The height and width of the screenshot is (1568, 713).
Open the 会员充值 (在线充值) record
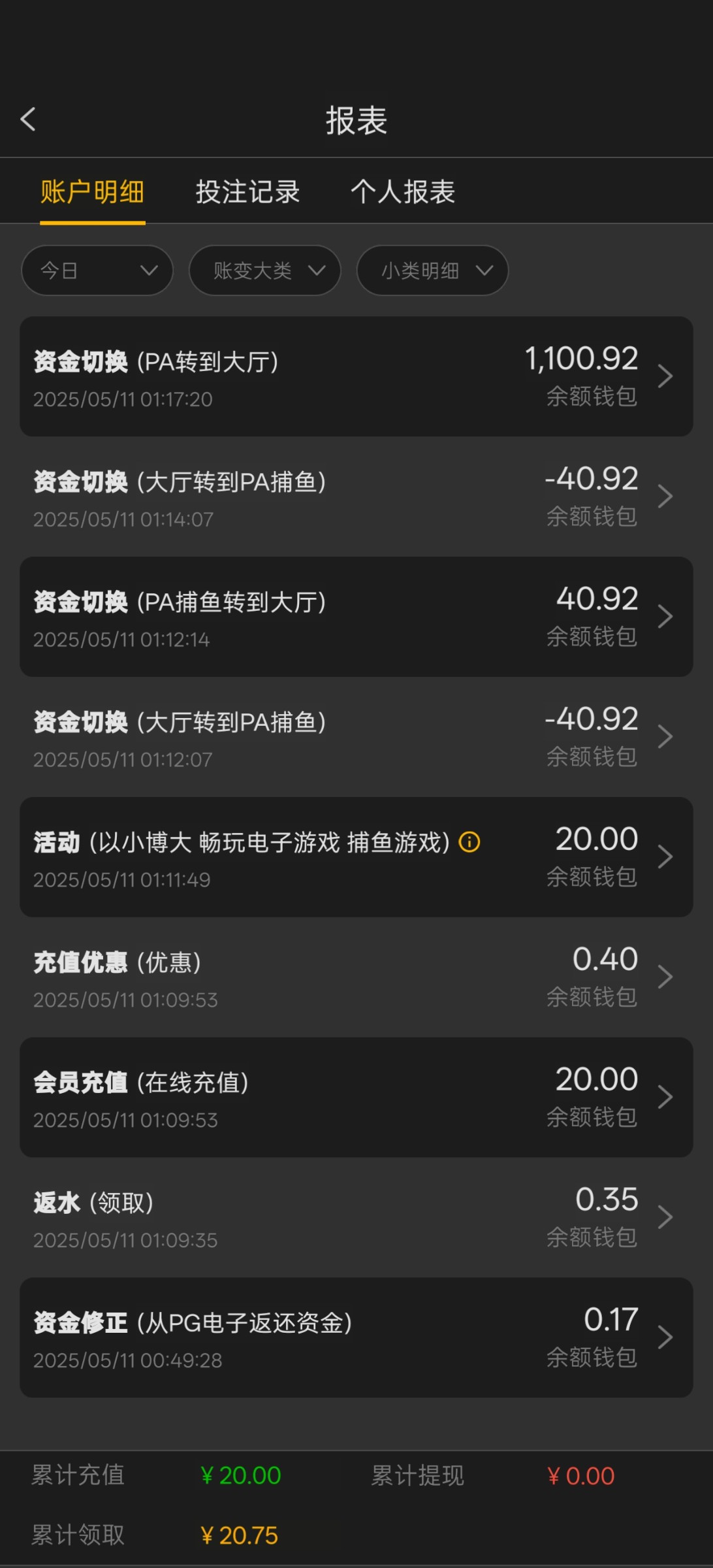[356, 1098]
